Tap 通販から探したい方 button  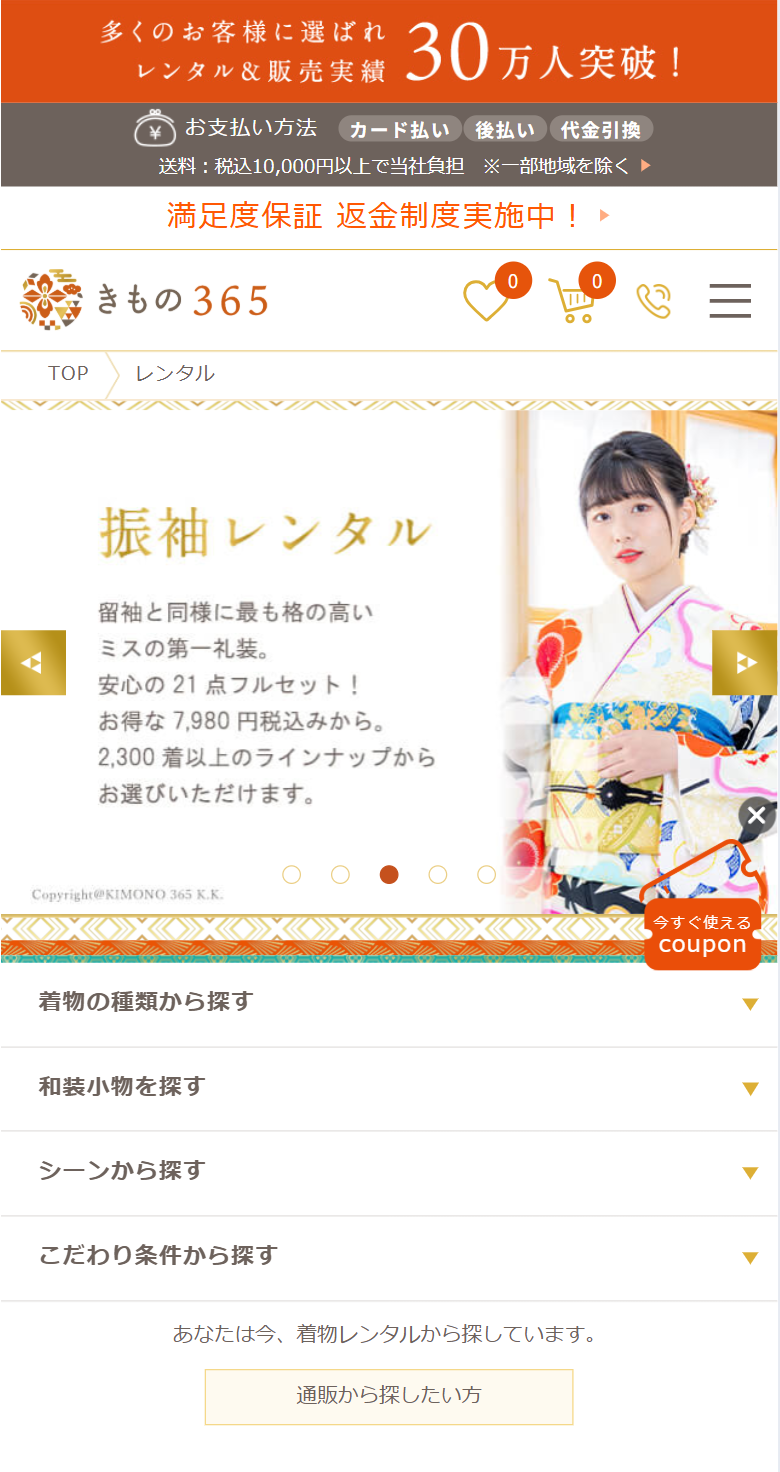point(389,1396)
